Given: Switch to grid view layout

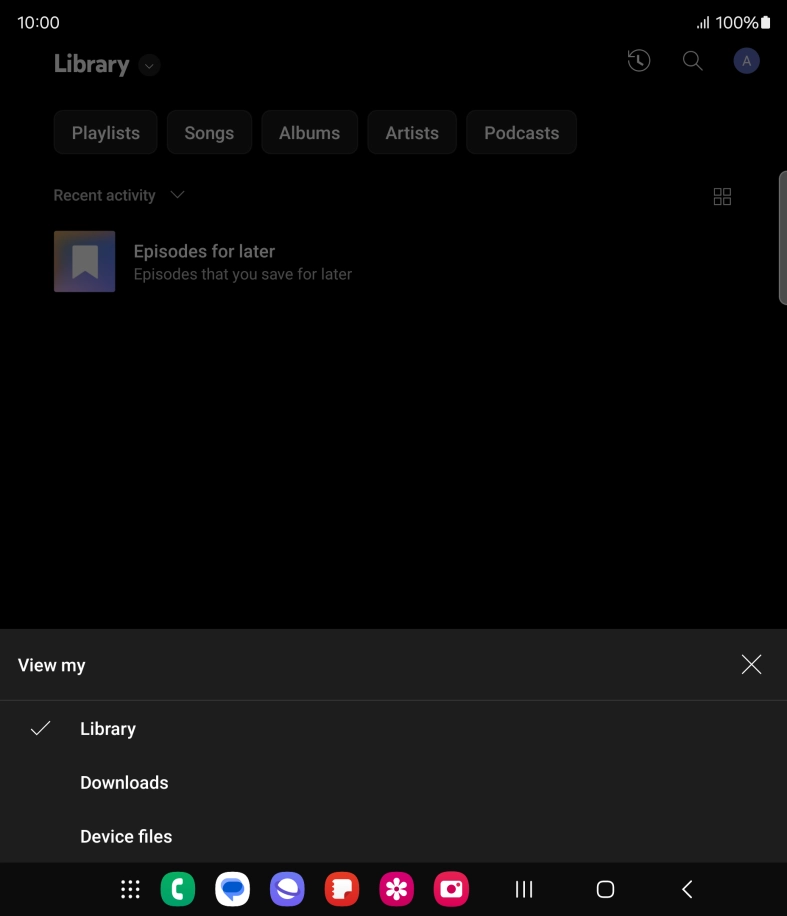Looking at the screenshot, I should (x=722, y=196).
